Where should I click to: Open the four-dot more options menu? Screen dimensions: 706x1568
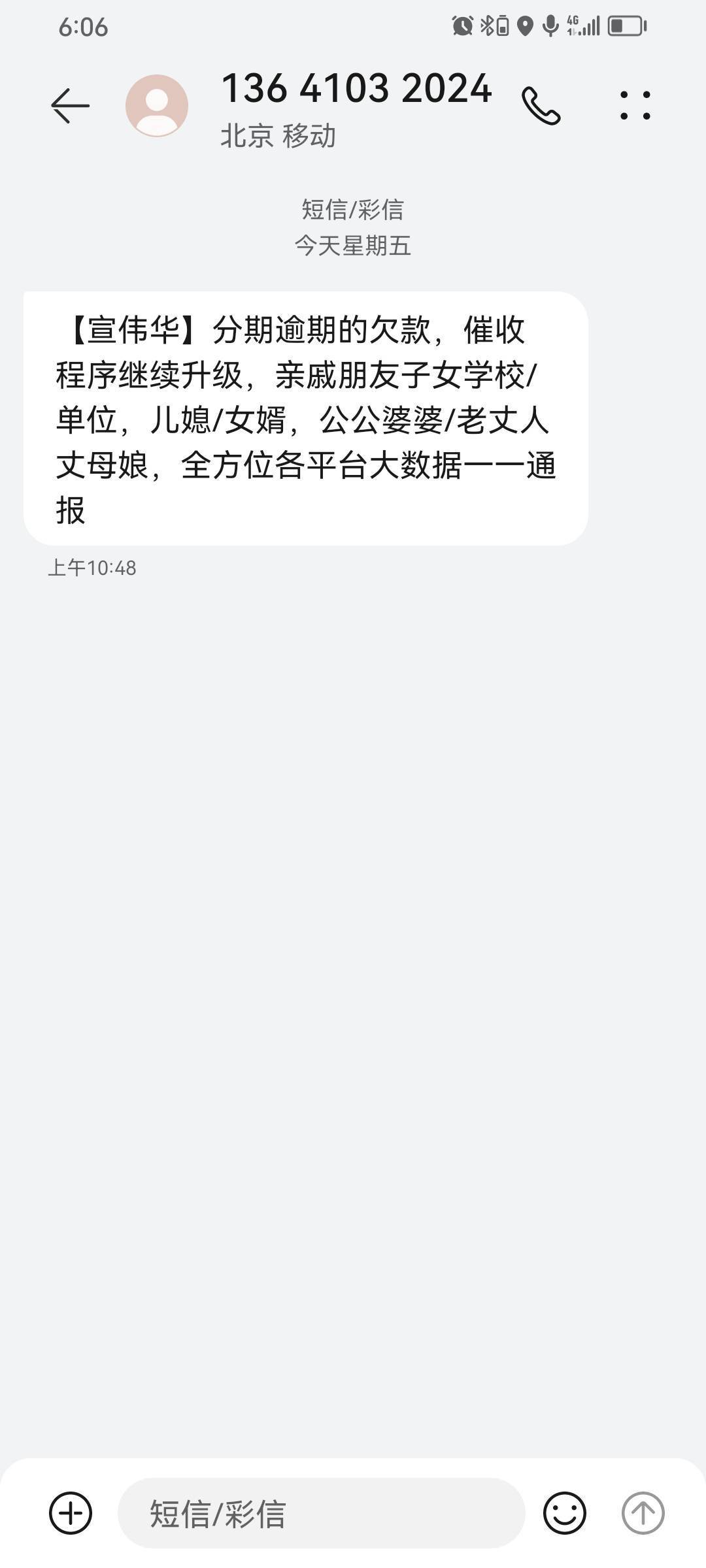coord(635,106)
